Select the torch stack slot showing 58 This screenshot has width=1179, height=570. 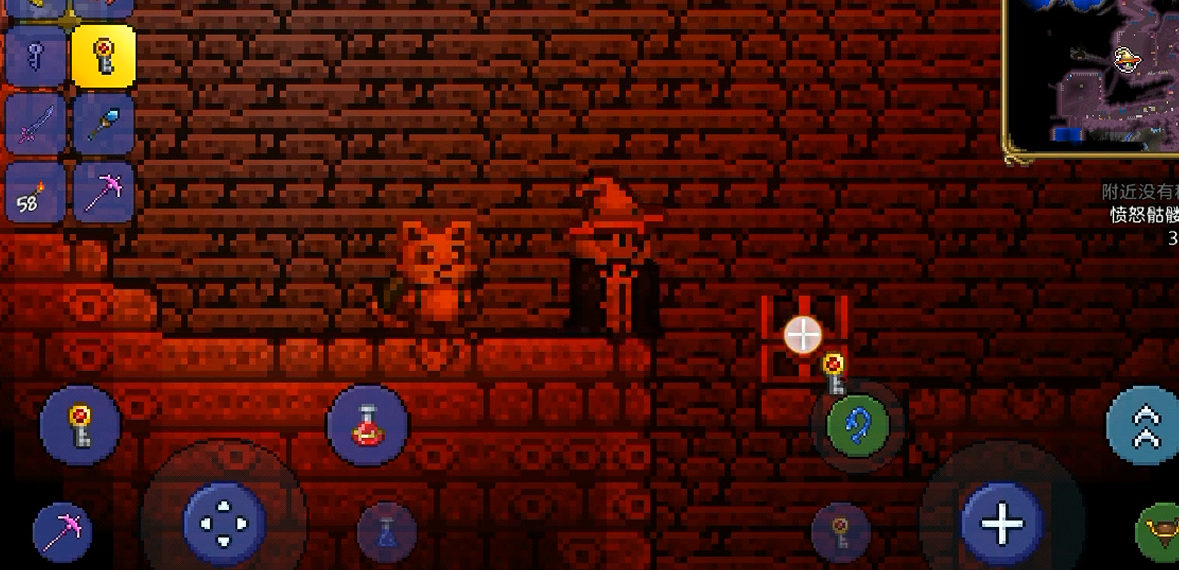[36, 192]
